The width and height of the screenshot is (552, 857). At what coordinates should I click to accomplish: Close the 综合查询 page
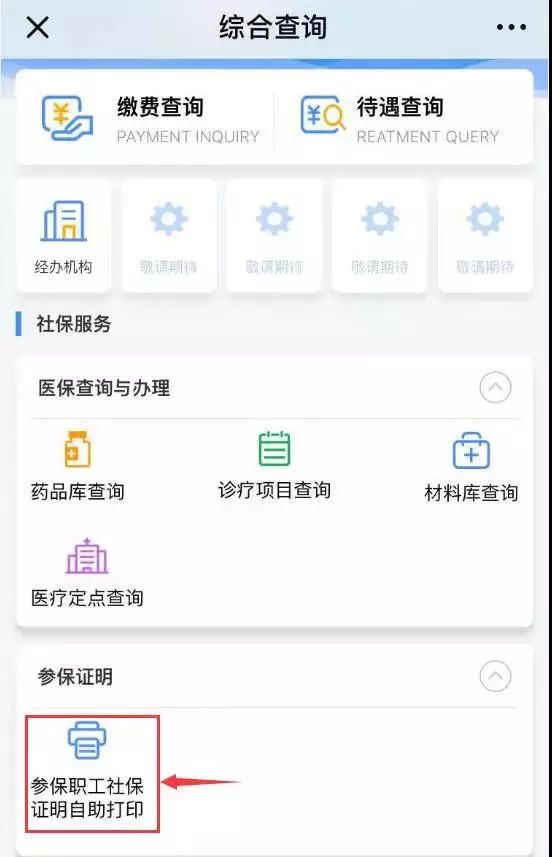(37, 27)
